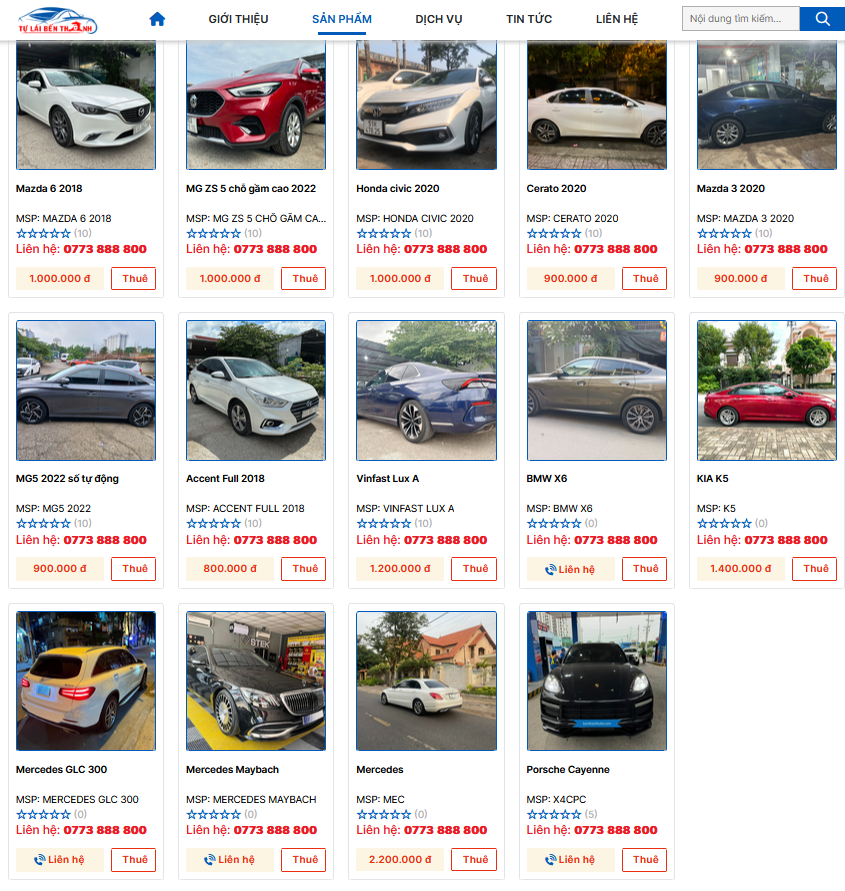Open the Mazda 6 2018 car photo

(86, 105)
